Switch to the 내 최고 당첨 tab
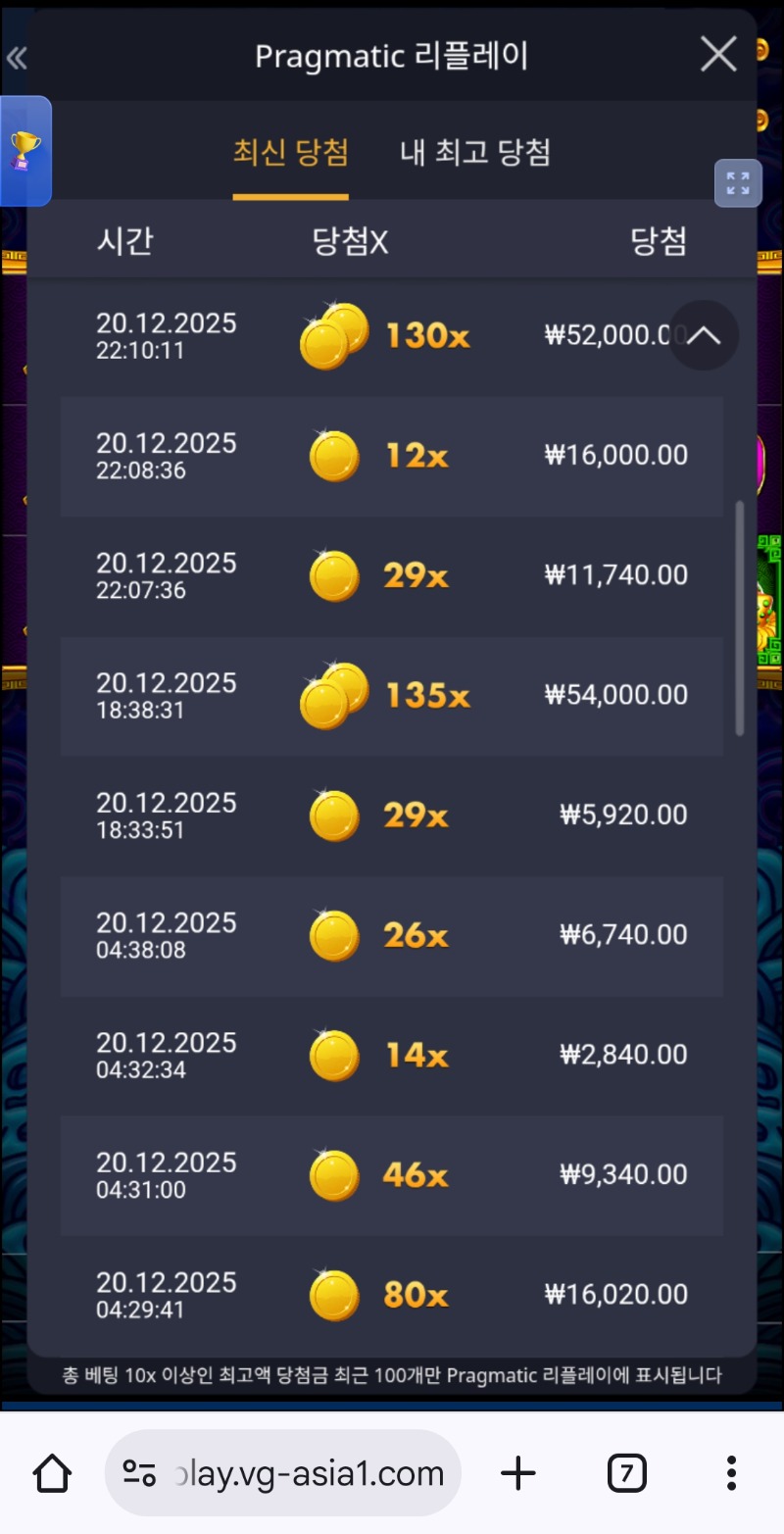 474,153
